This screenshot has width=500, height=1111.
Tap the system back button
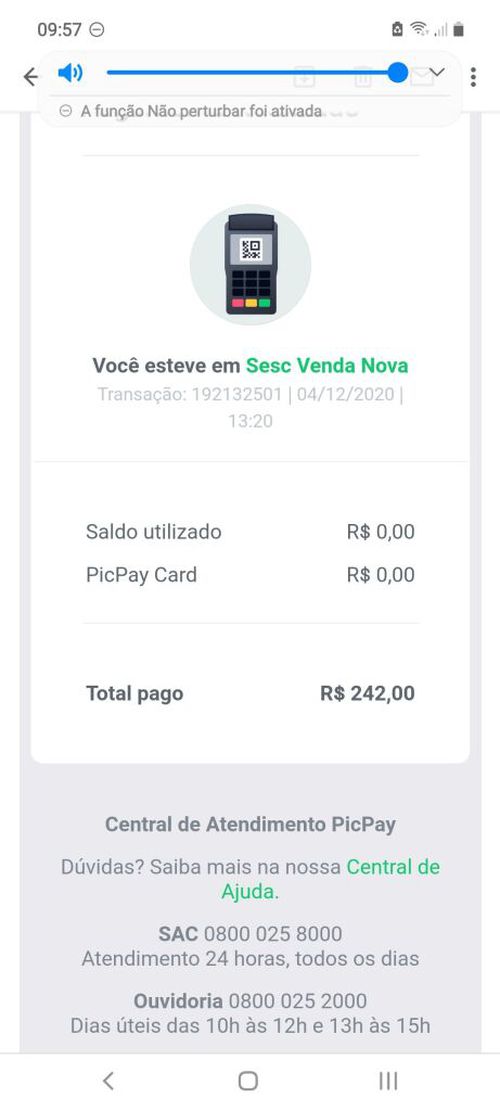(x=108, y=1081)
